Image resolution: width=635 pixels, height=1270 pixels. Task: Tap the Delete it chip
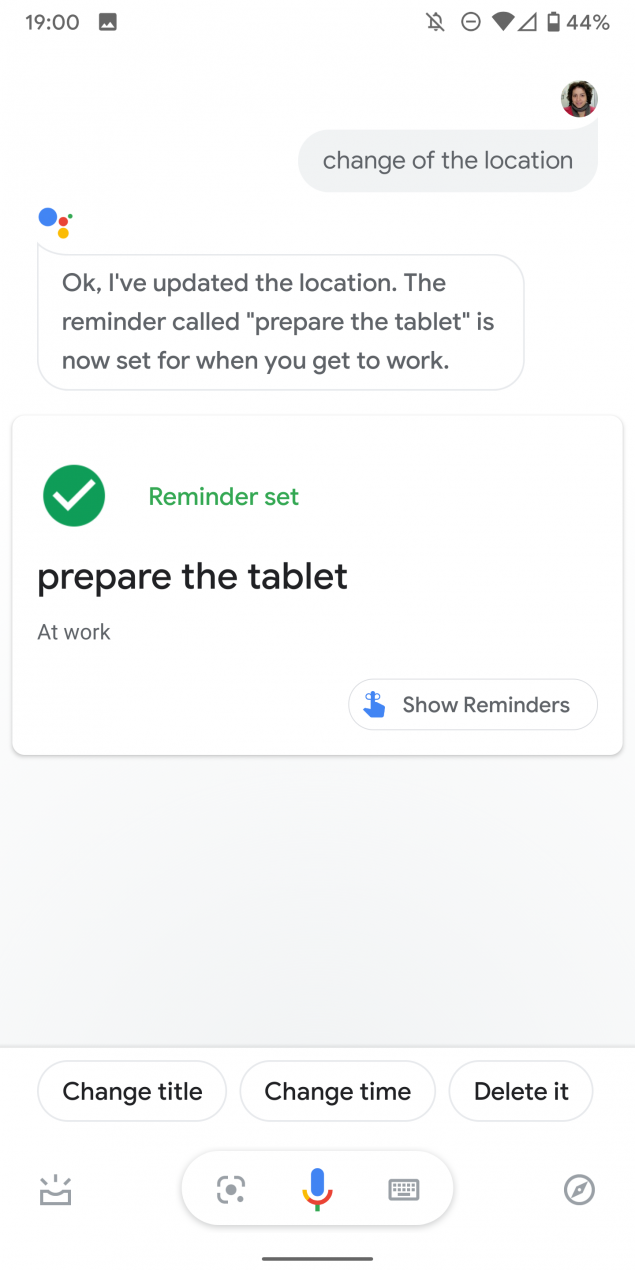coord(521,1091)
